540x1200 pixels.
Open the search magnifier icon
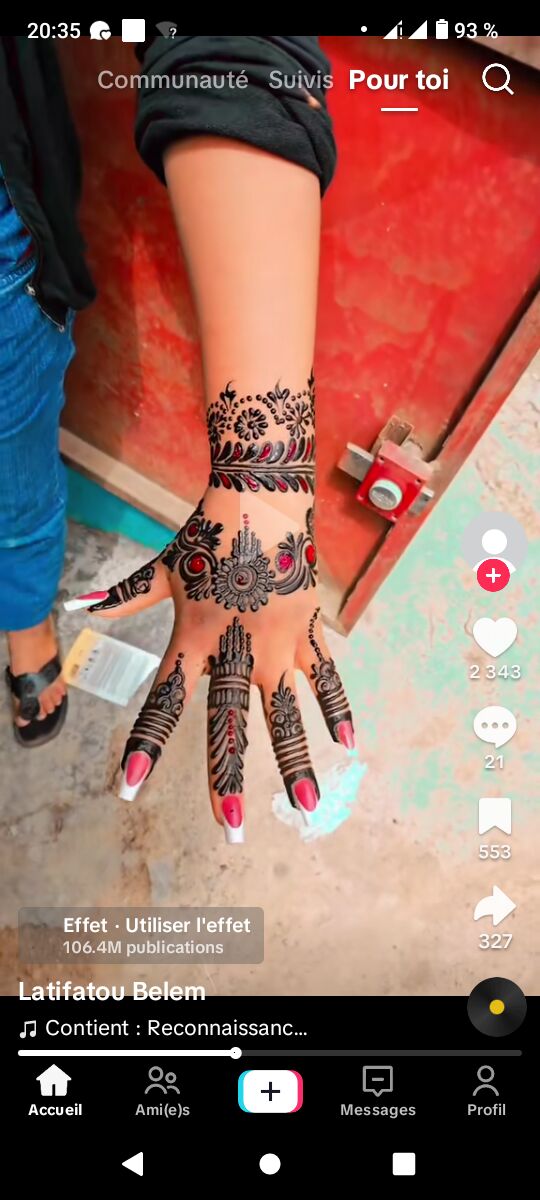[x=497, y=79]
